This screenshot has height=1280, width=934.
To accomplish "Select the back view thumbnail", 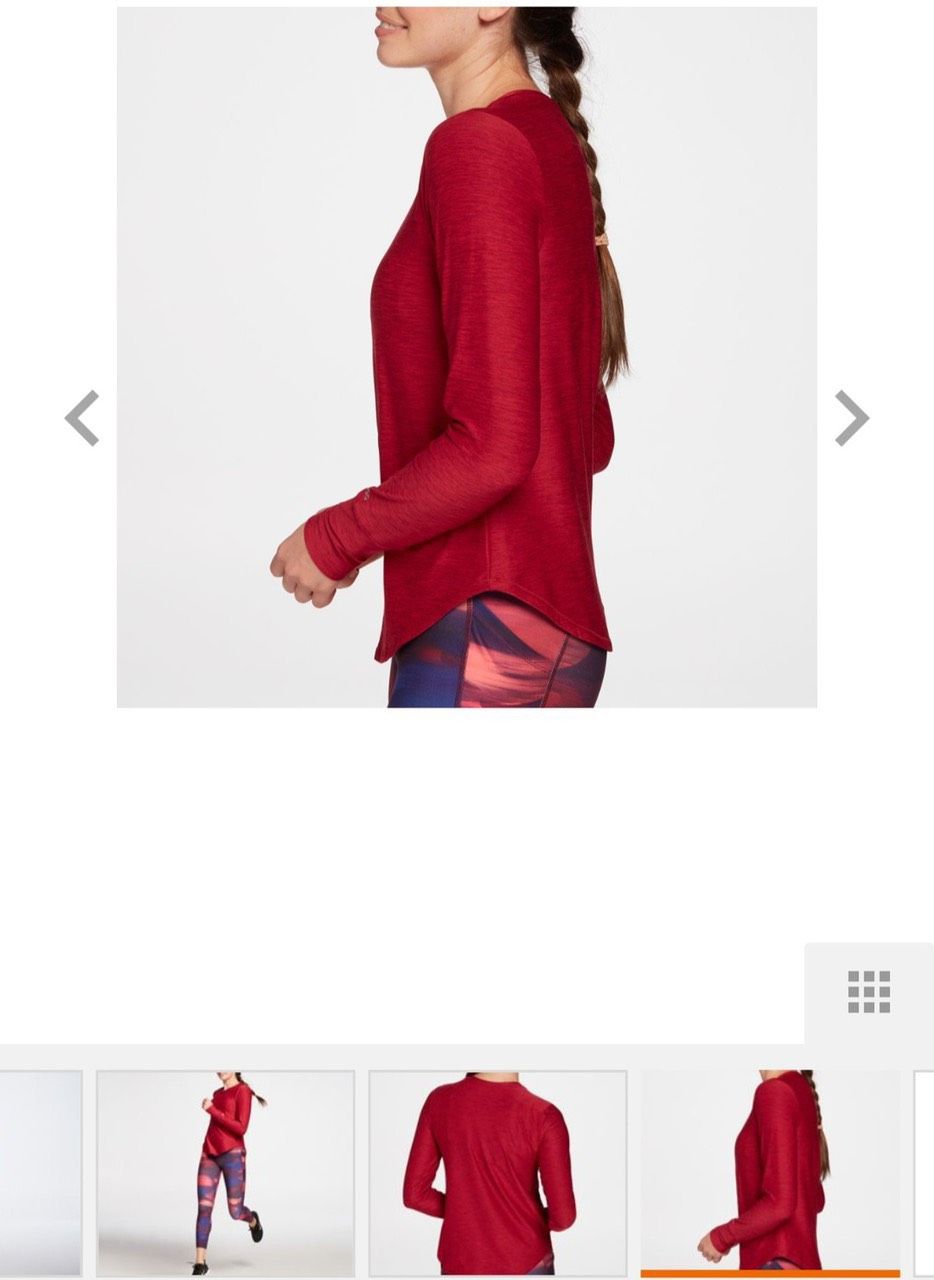I will (x=497, y=1173).
